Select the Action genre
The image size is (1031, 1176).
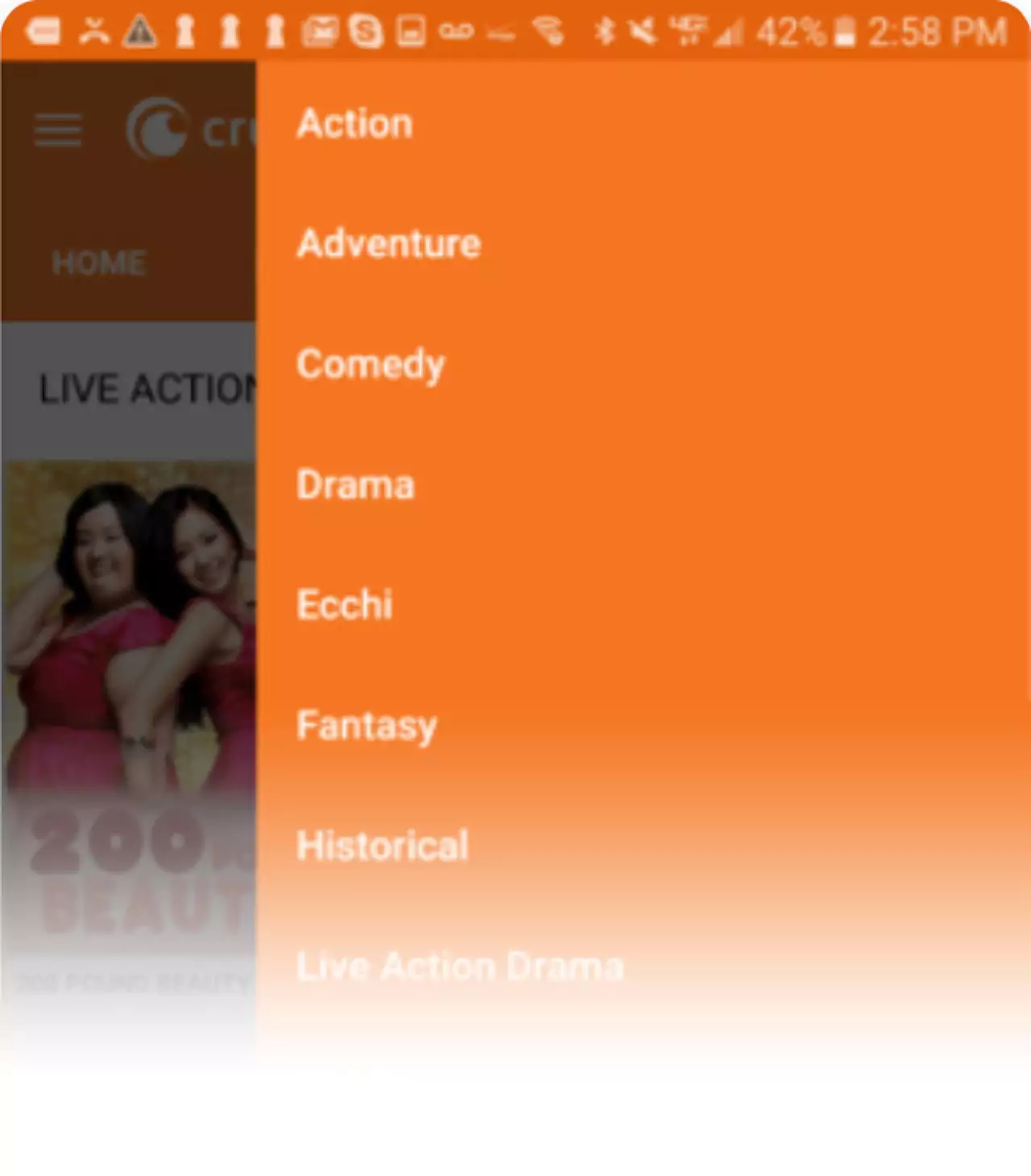pyautogui.click(x=355, y=124)
